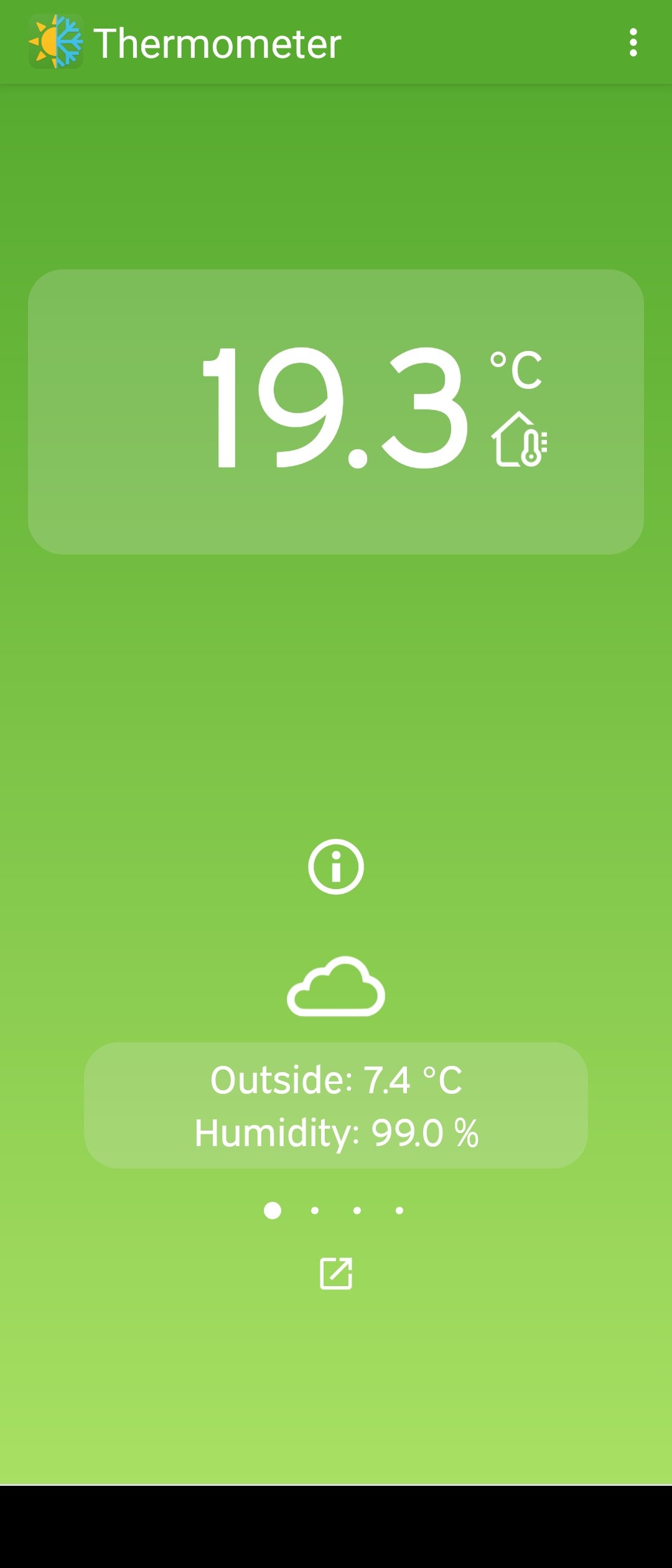Screen dimensions: 672x1568
Task: Open the outside temperature and humidity card
Action: point(336,1105)
